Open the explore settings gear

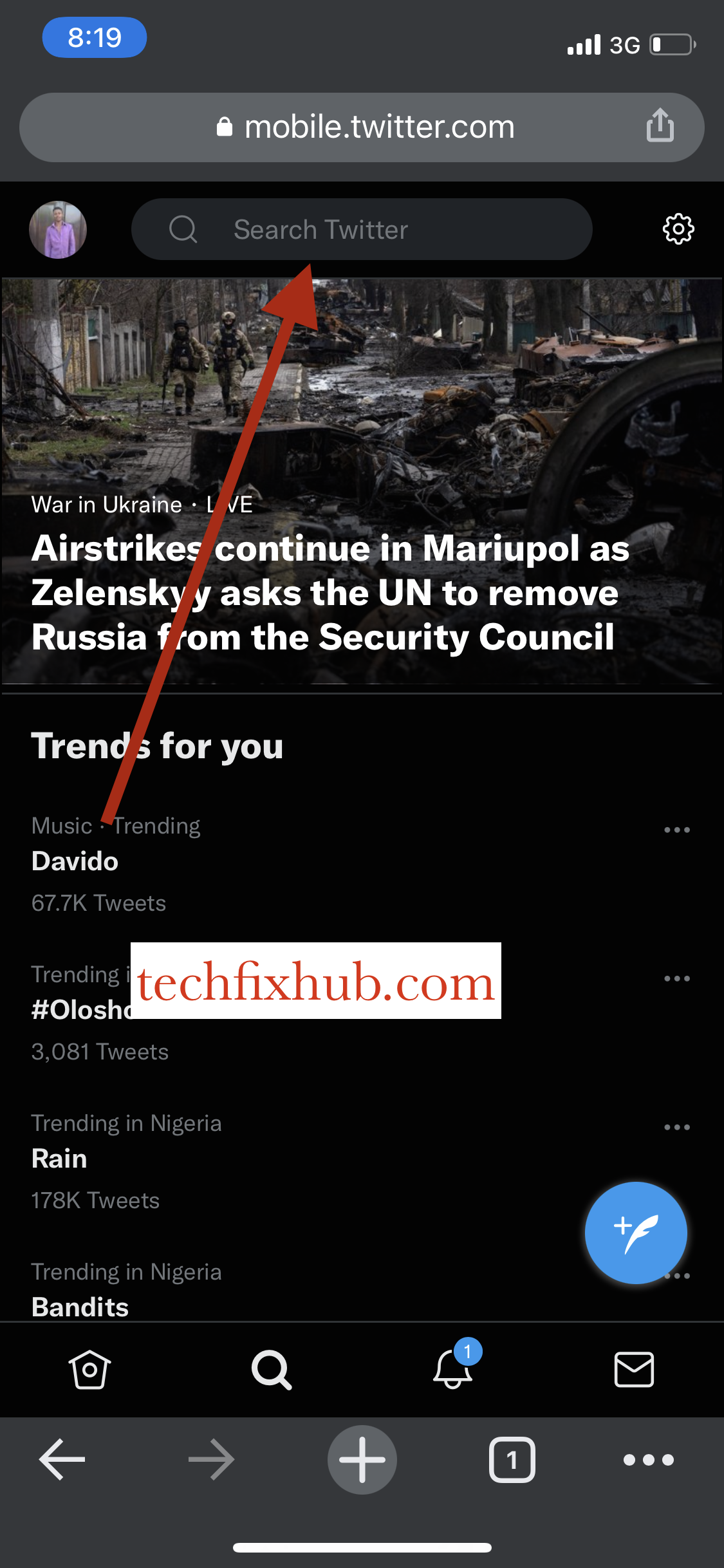coord(678,229)
